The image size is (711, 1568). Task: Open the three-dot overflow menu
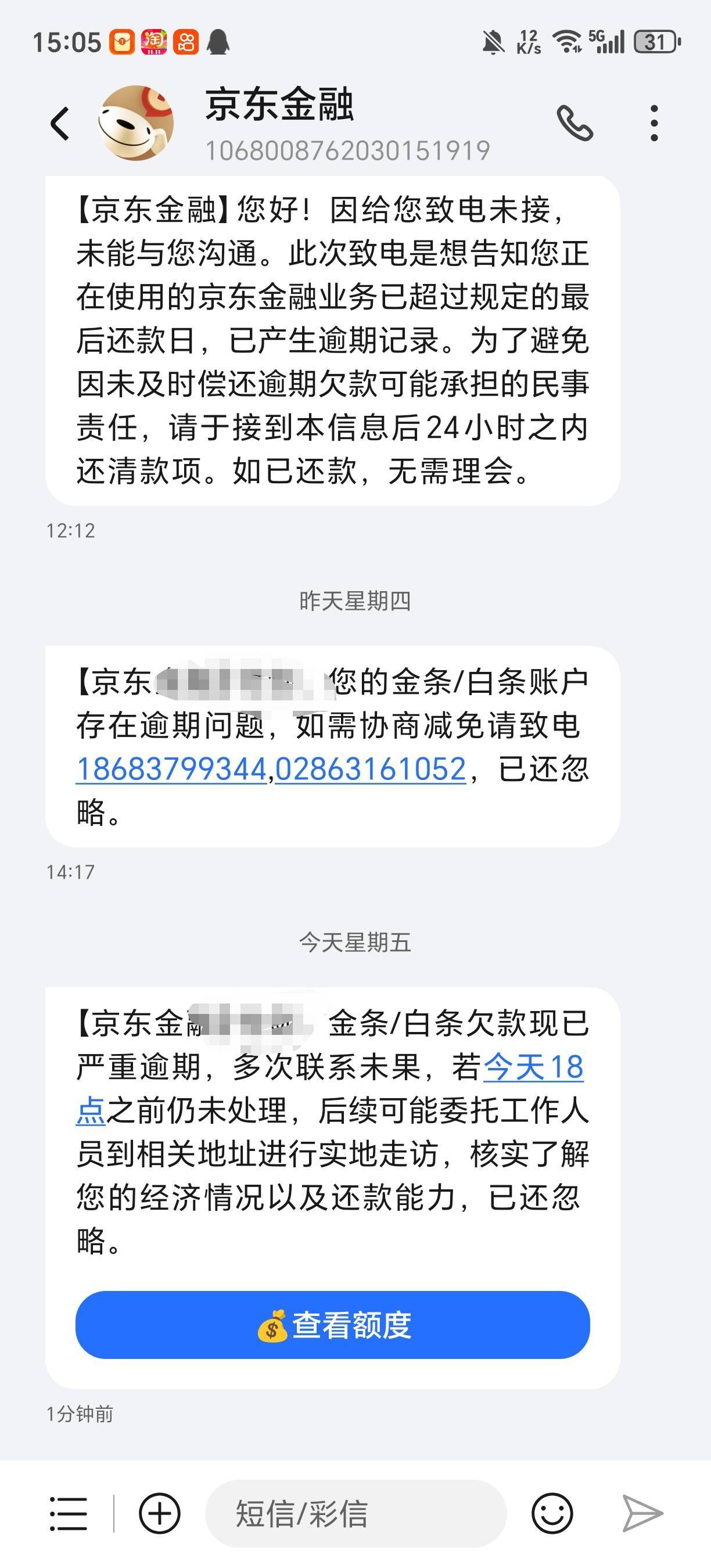point(653,124)
